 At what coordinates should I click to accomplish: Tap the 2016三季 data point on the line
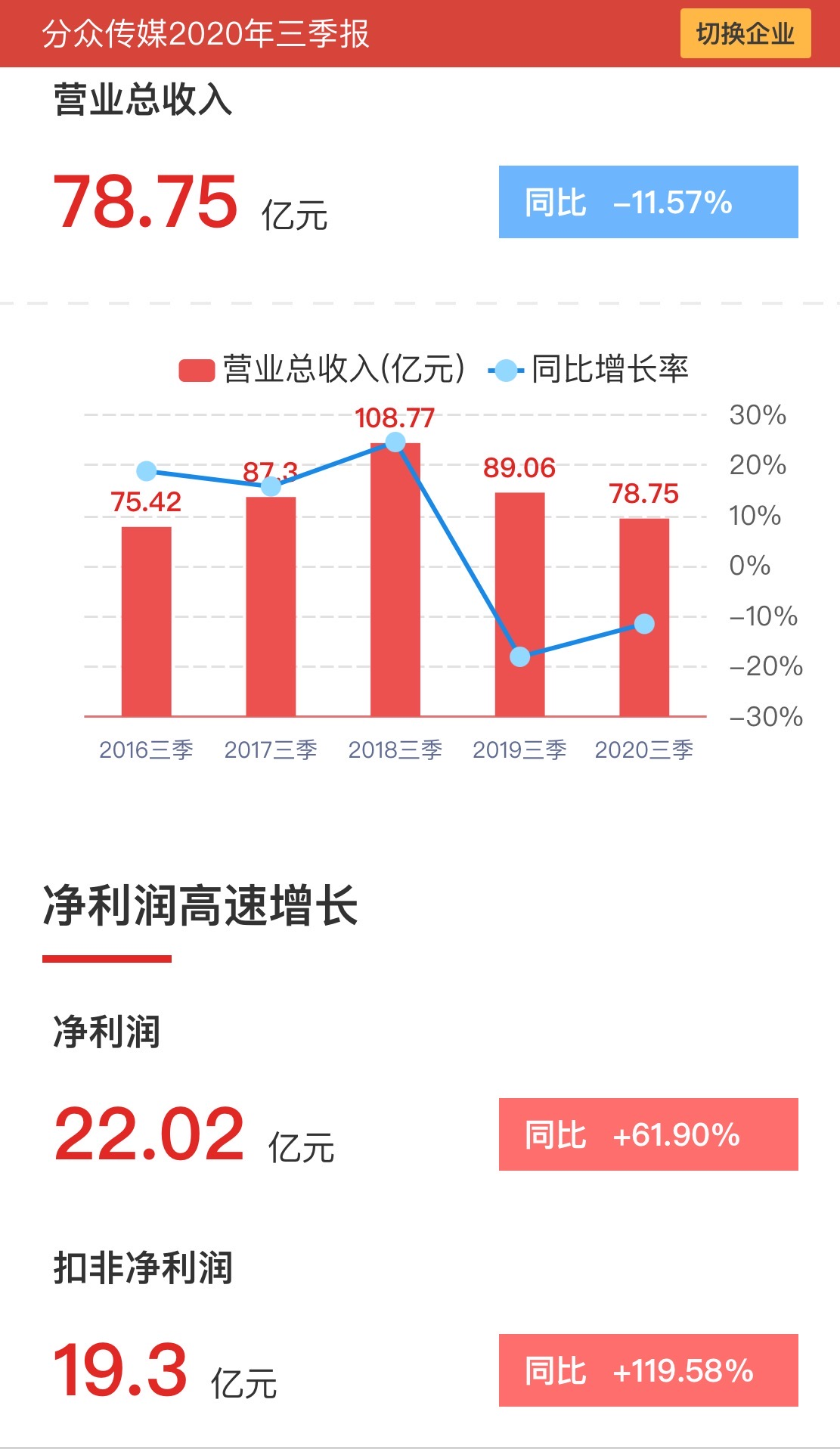click(146, 470)
